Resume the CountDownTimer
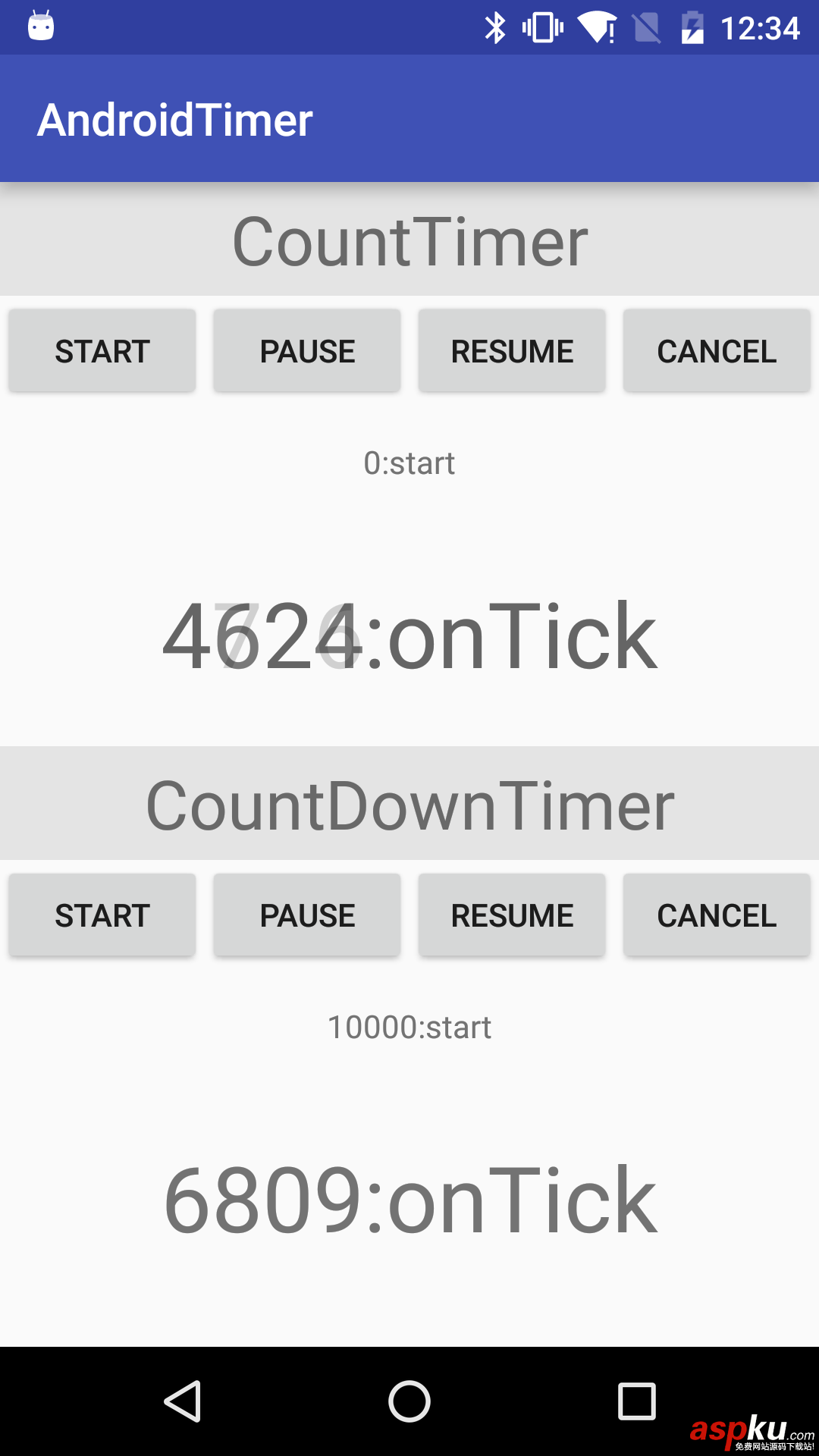Screen dimensions: 819x1456 [512, 915]
